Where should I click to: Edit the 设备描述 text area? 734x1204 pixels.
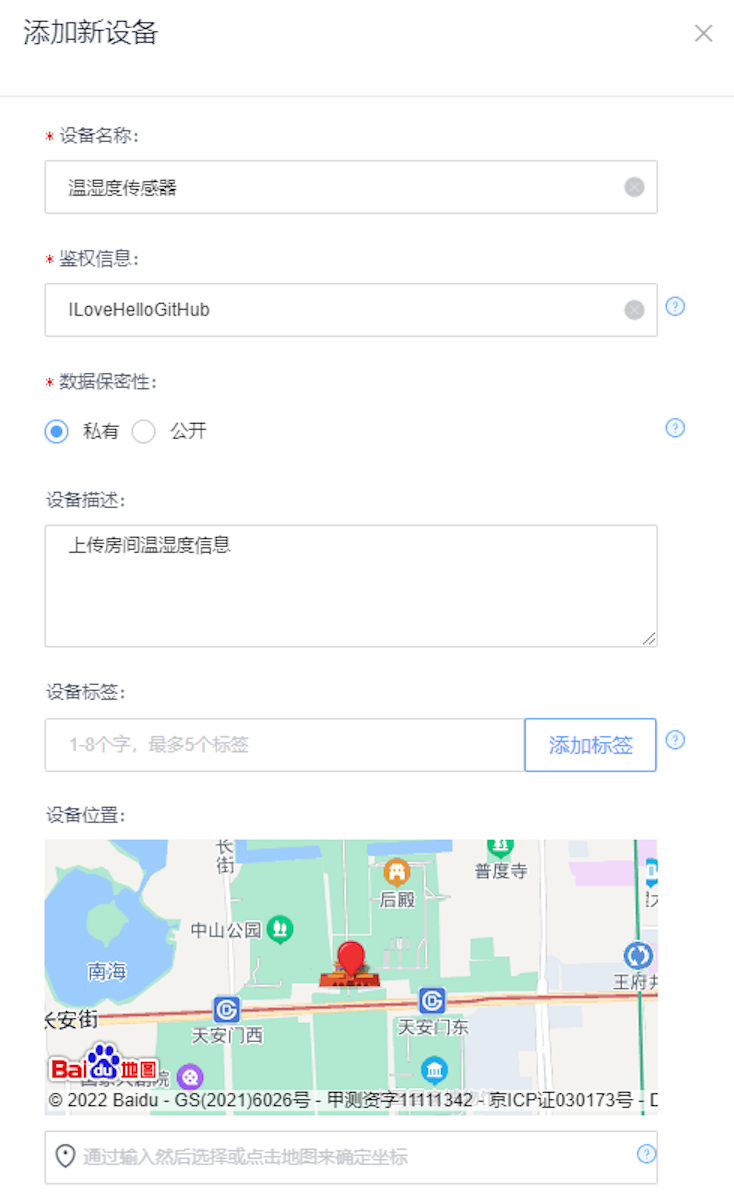(x=350, y=585)
